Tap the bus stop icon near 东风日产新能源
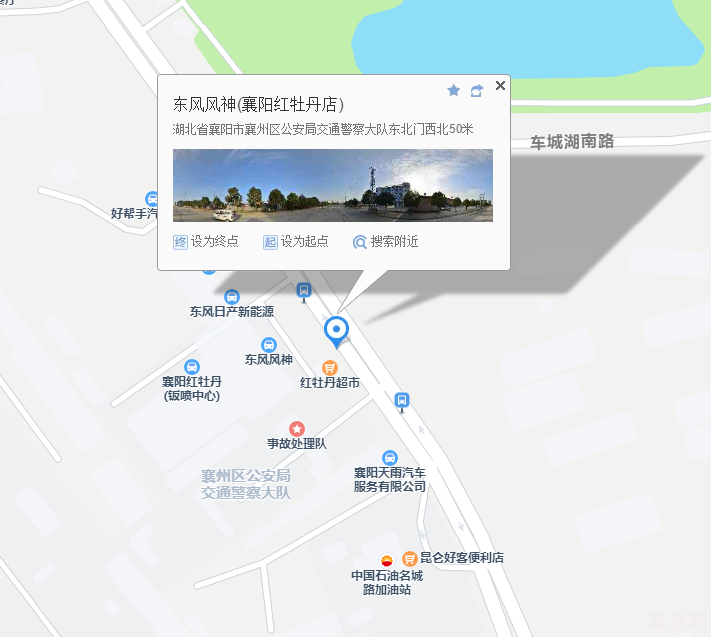 304,291
